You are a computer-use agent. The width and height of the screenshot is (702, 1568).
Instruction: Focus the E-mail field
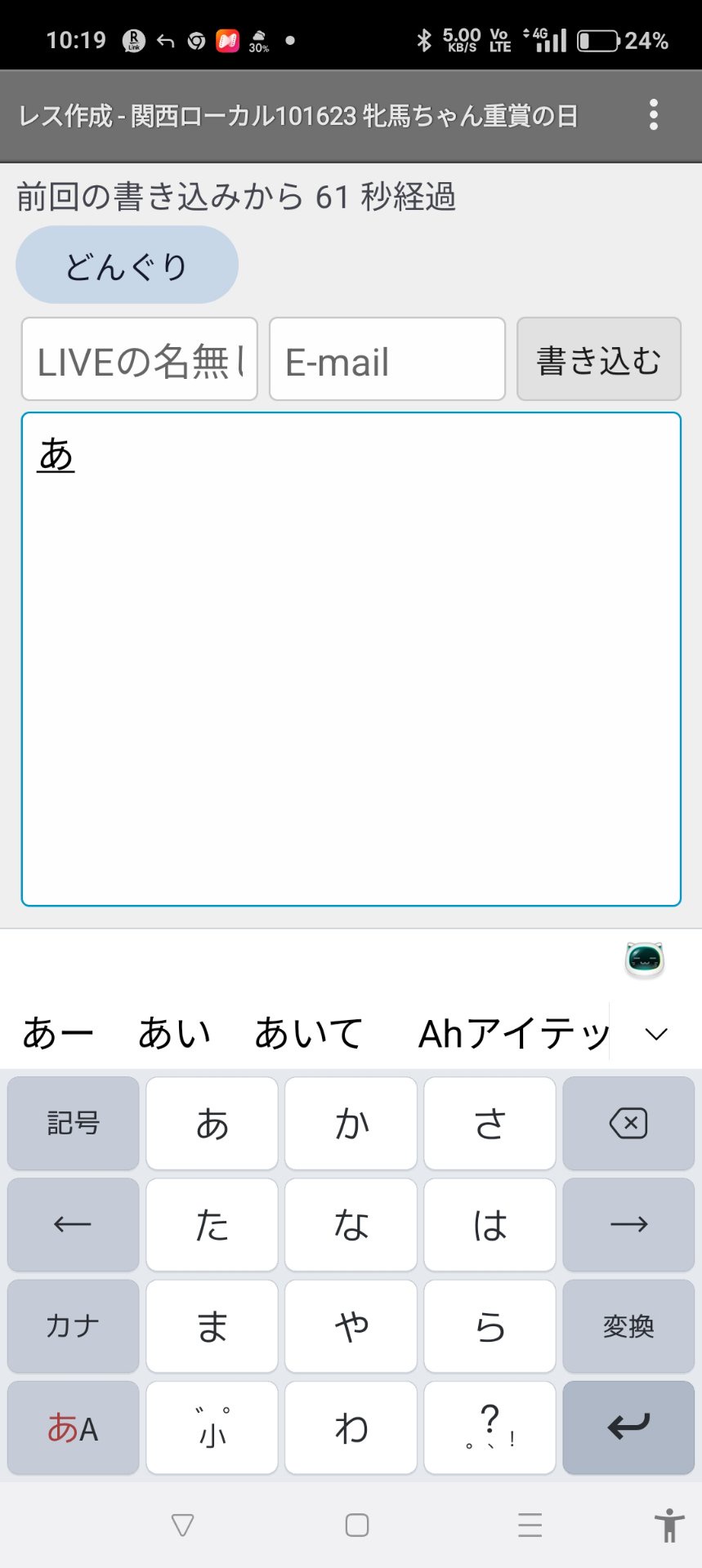point(387,359)
